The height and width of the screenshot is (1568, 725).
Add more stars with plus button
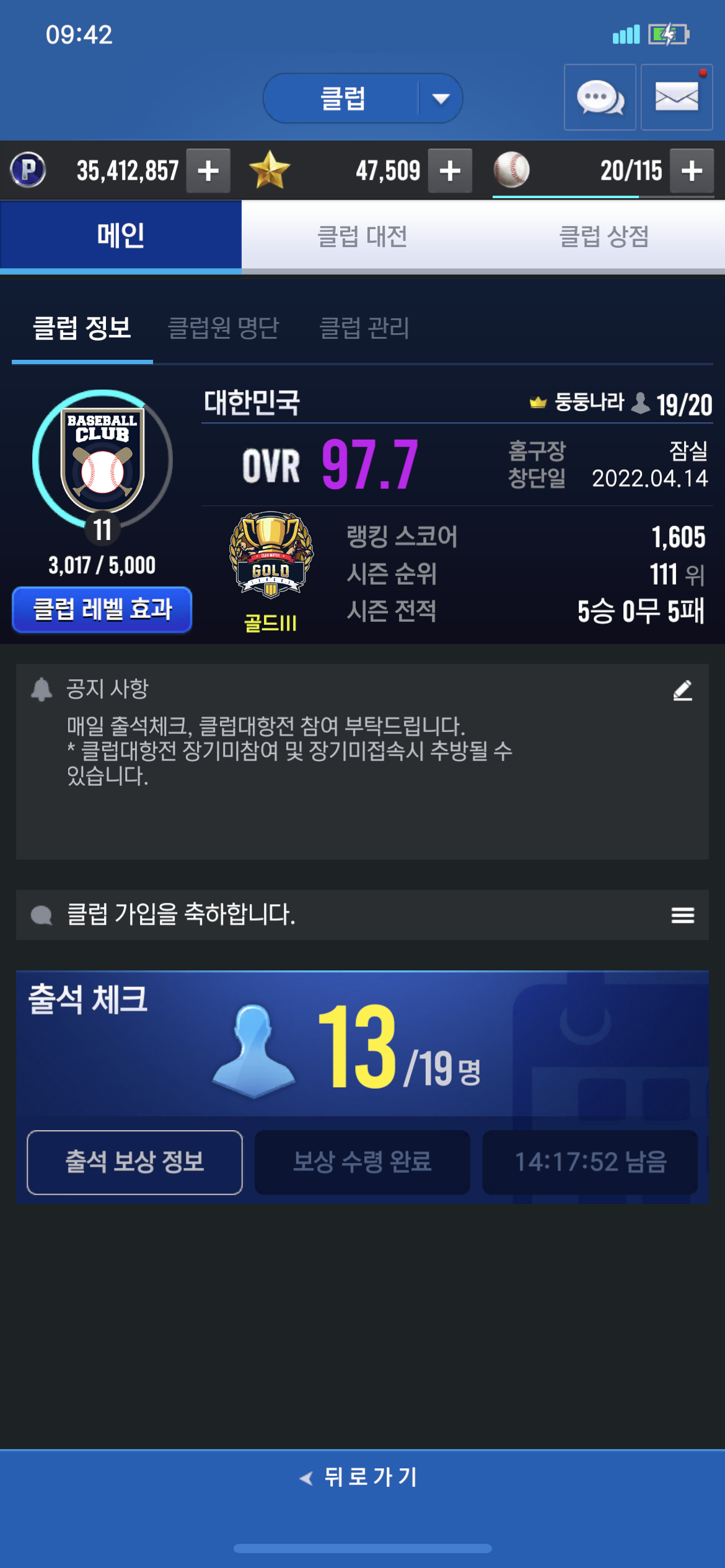(x=450, y=171)
